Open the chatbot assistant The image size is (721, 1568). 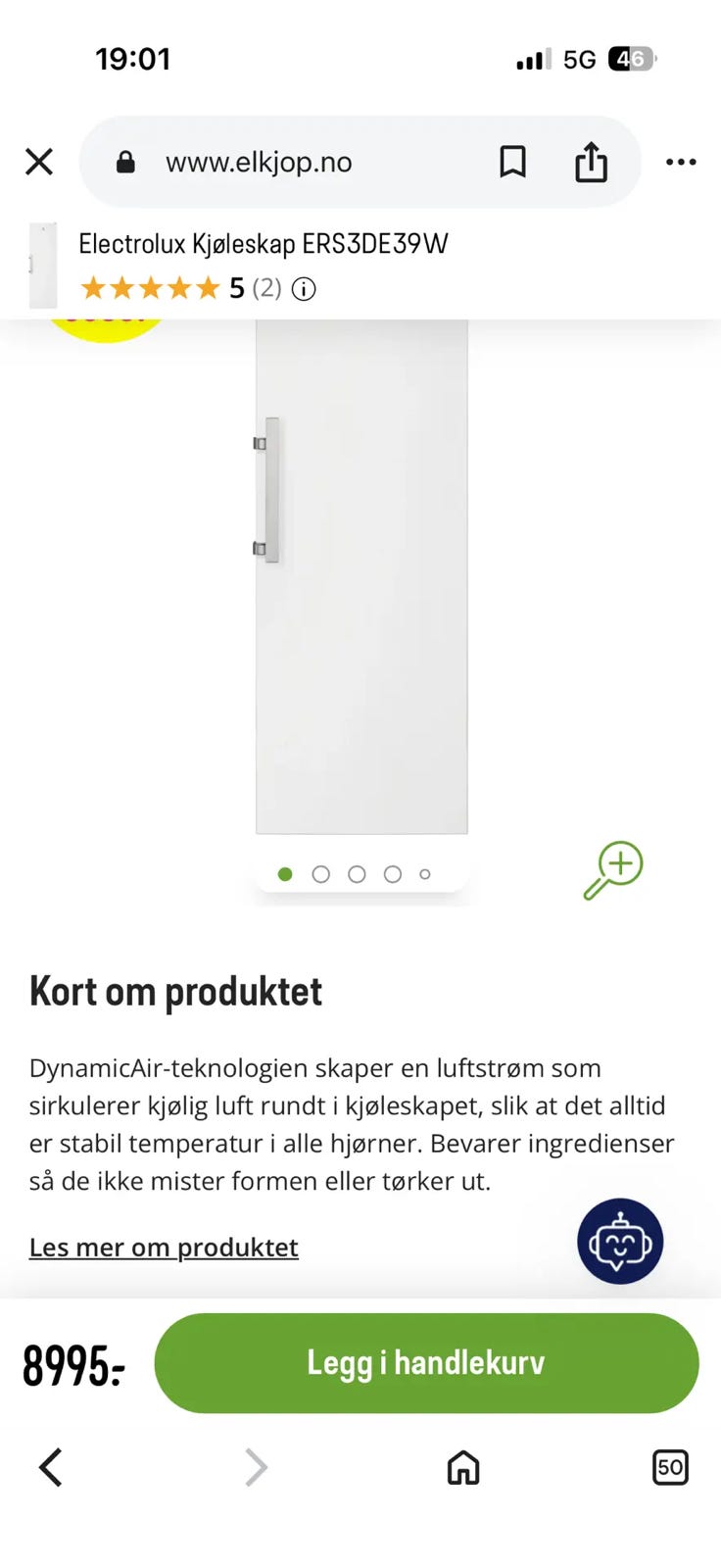[x=620, y=1242]
